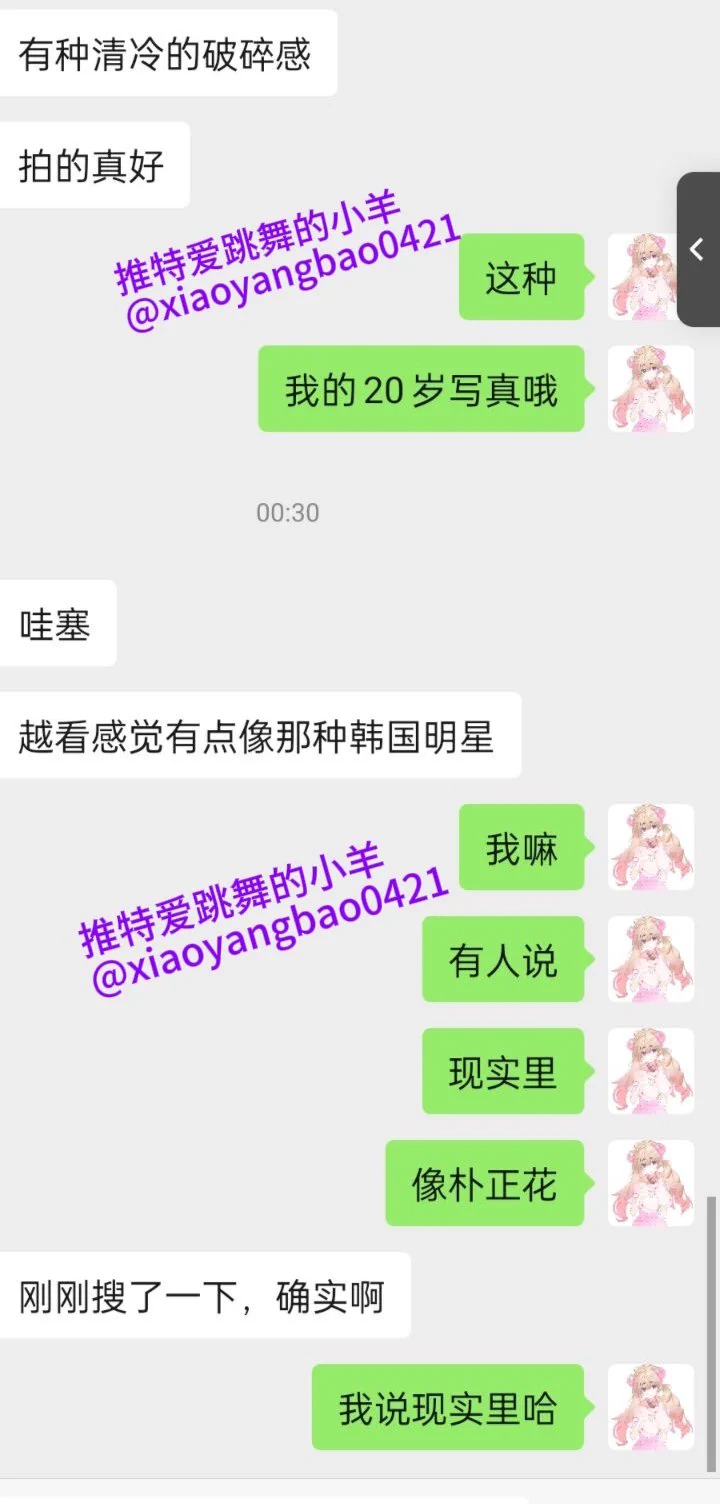Open the edge sidebar arrow handle

coord(698,250)
